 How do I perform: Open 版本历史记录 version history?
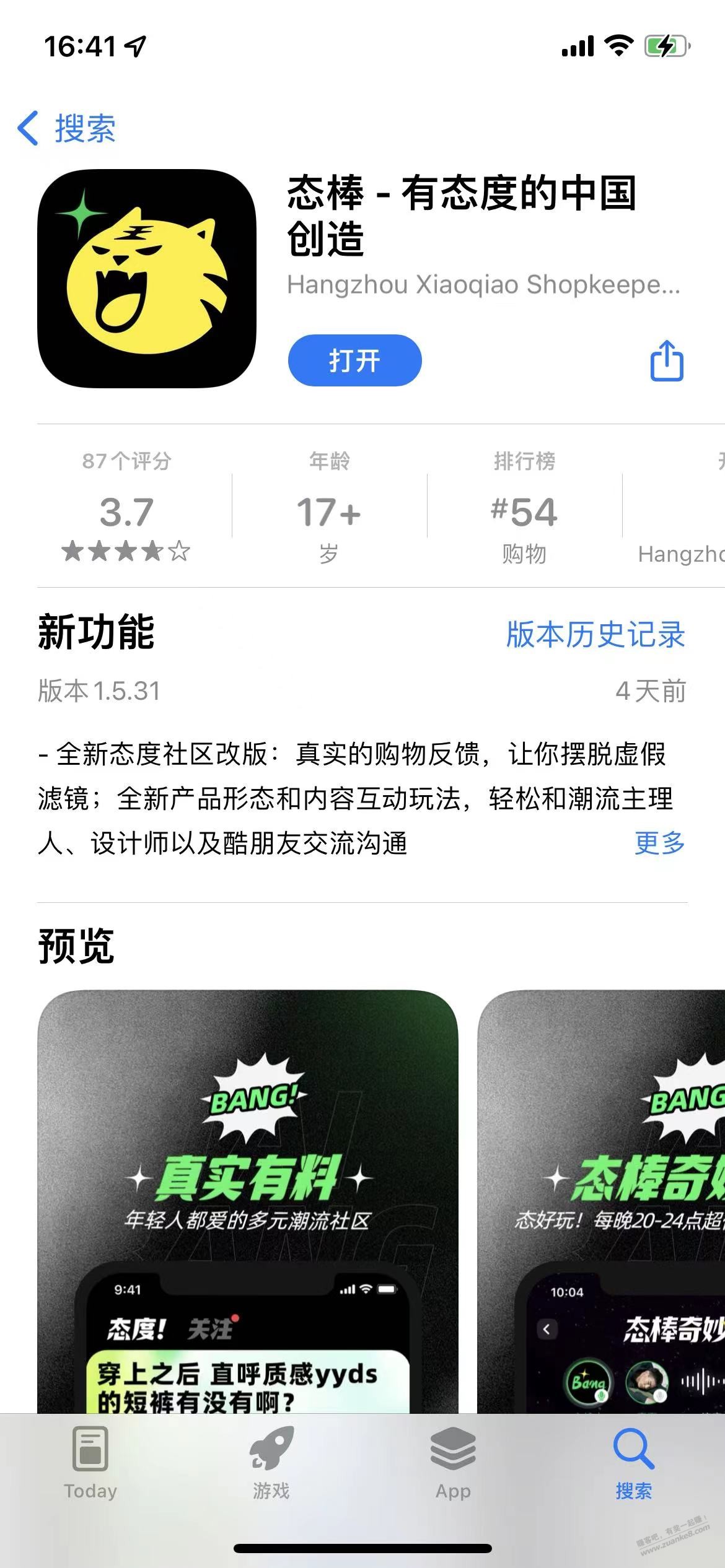coord(595,634)
